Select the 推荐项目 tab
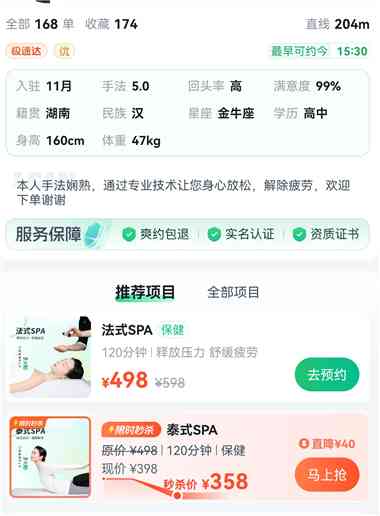The height and width of the screenshot is (516, 380). 145,293
